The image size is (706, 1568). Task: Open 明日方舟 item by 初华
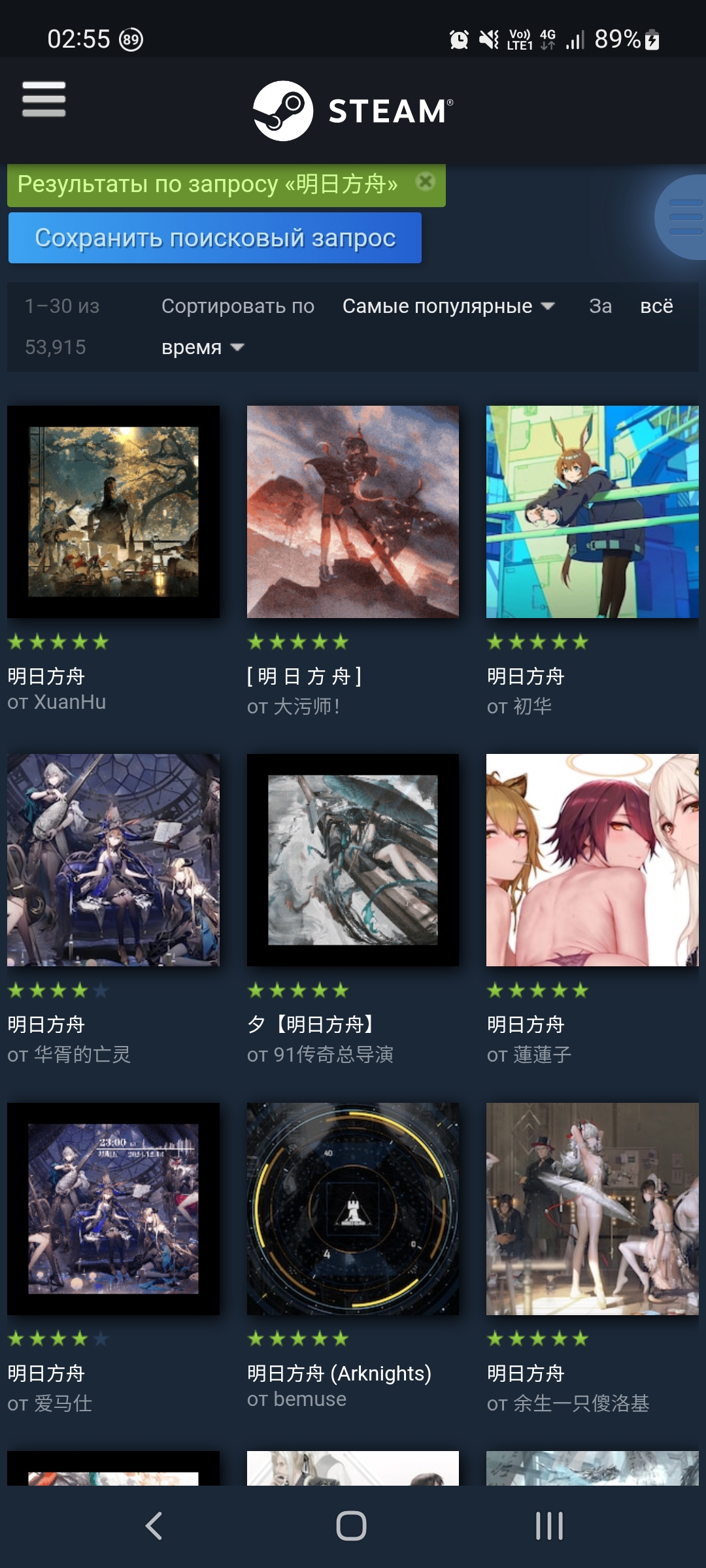coord(592,512)
